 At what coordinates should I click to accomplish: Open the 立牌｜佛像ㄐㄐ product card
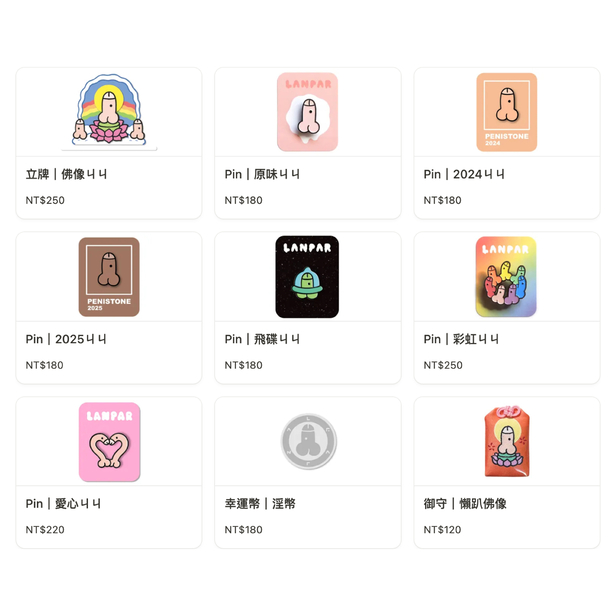point(108,143)
